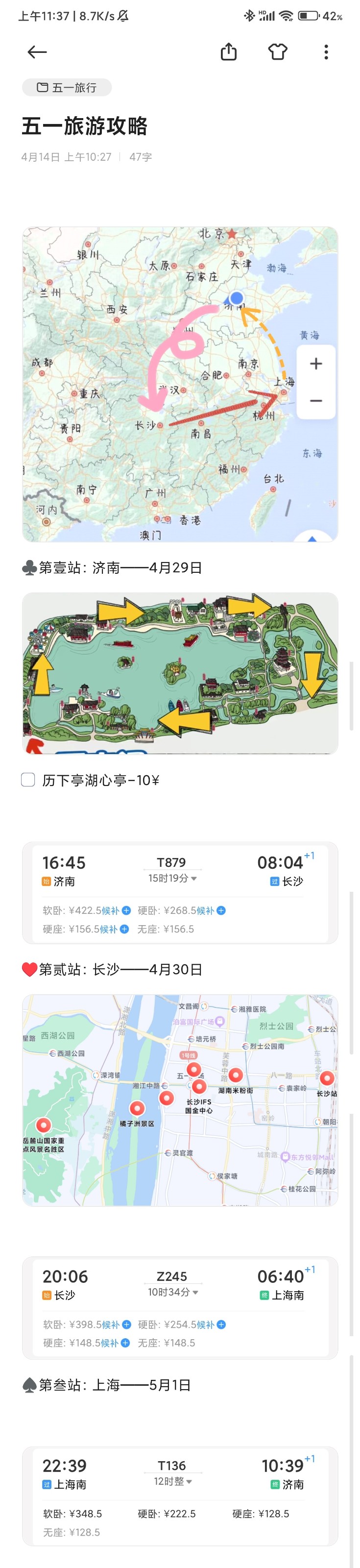
Task: Open the theme shirt icon
Action: pos(277,52)
